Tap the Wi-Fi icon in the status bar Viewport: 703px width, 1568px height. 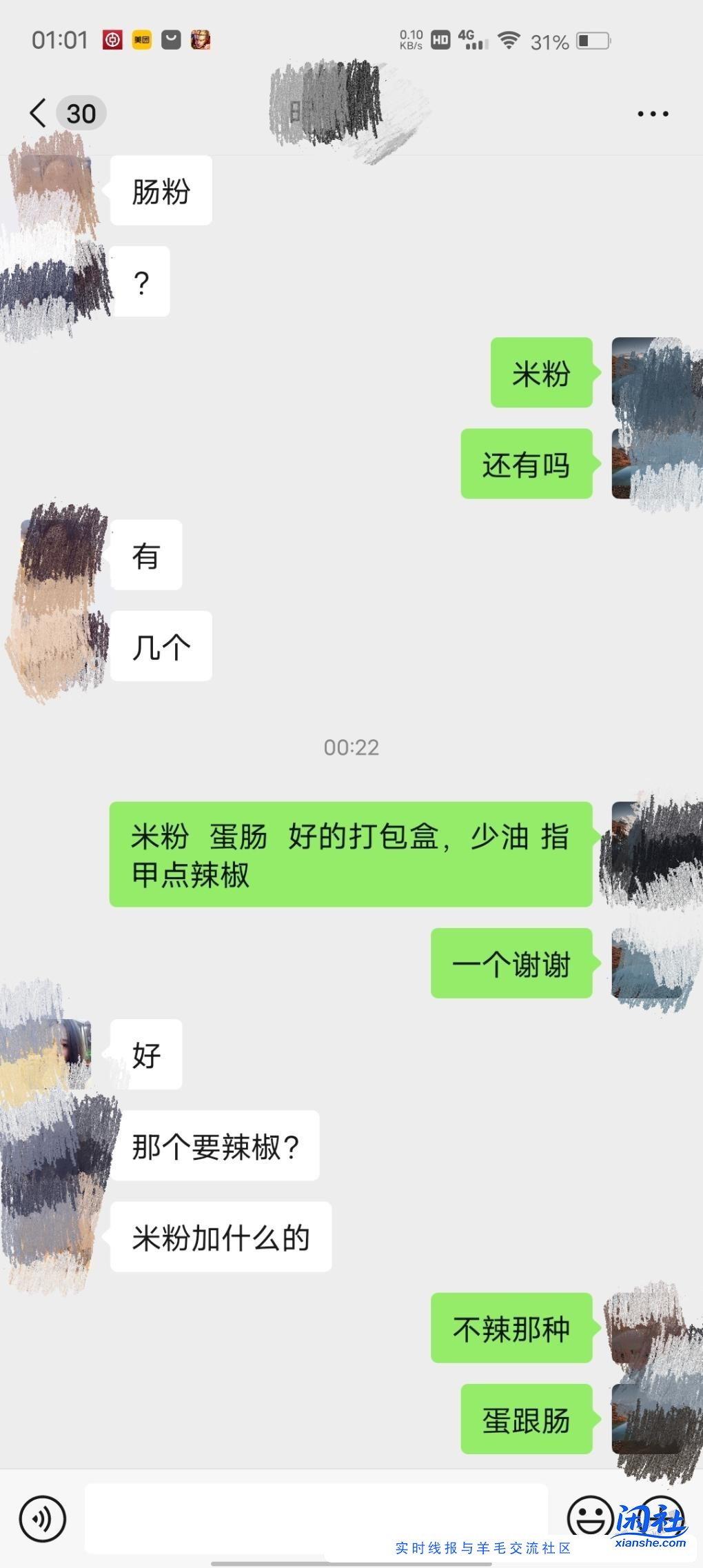click(x=508, y=39)
